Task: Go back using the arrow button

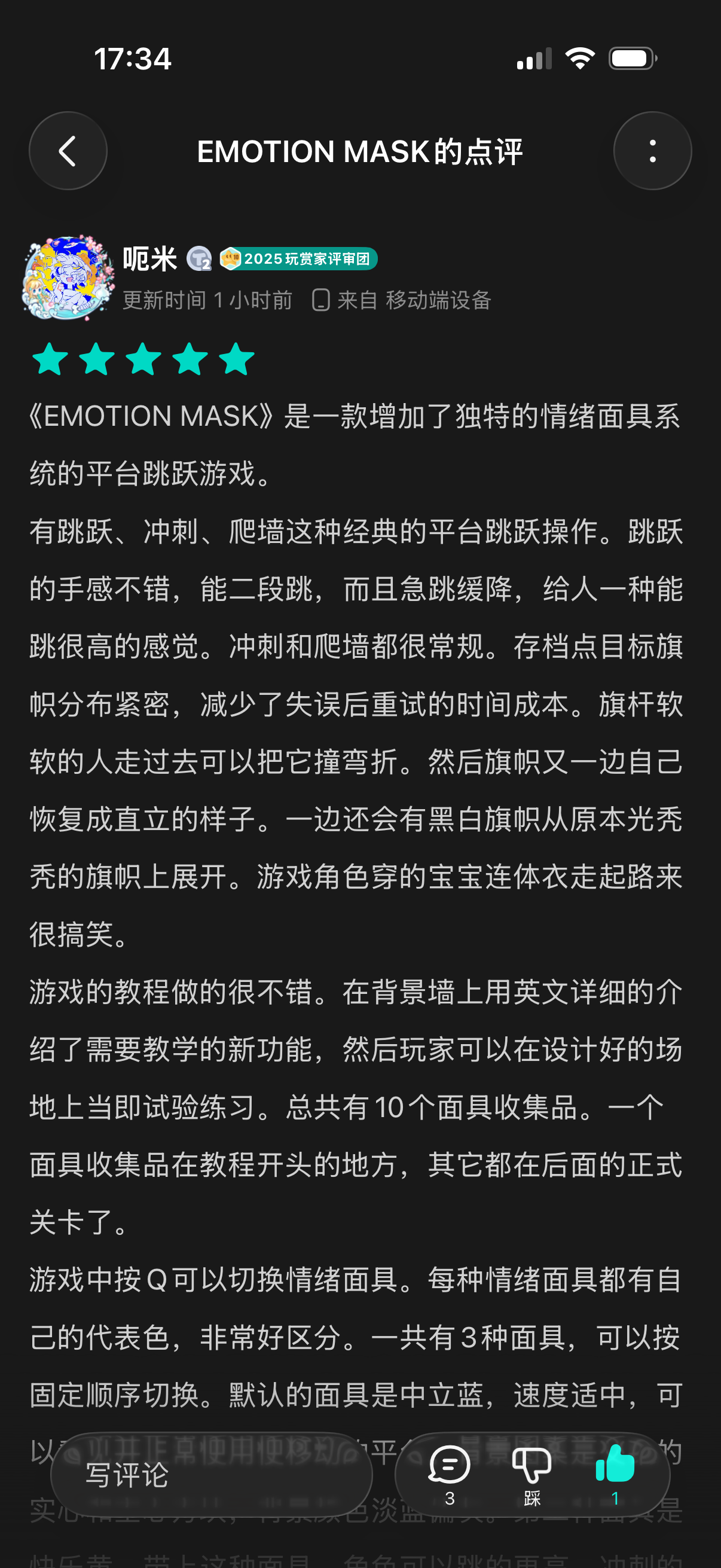Action: click(68, 150)
